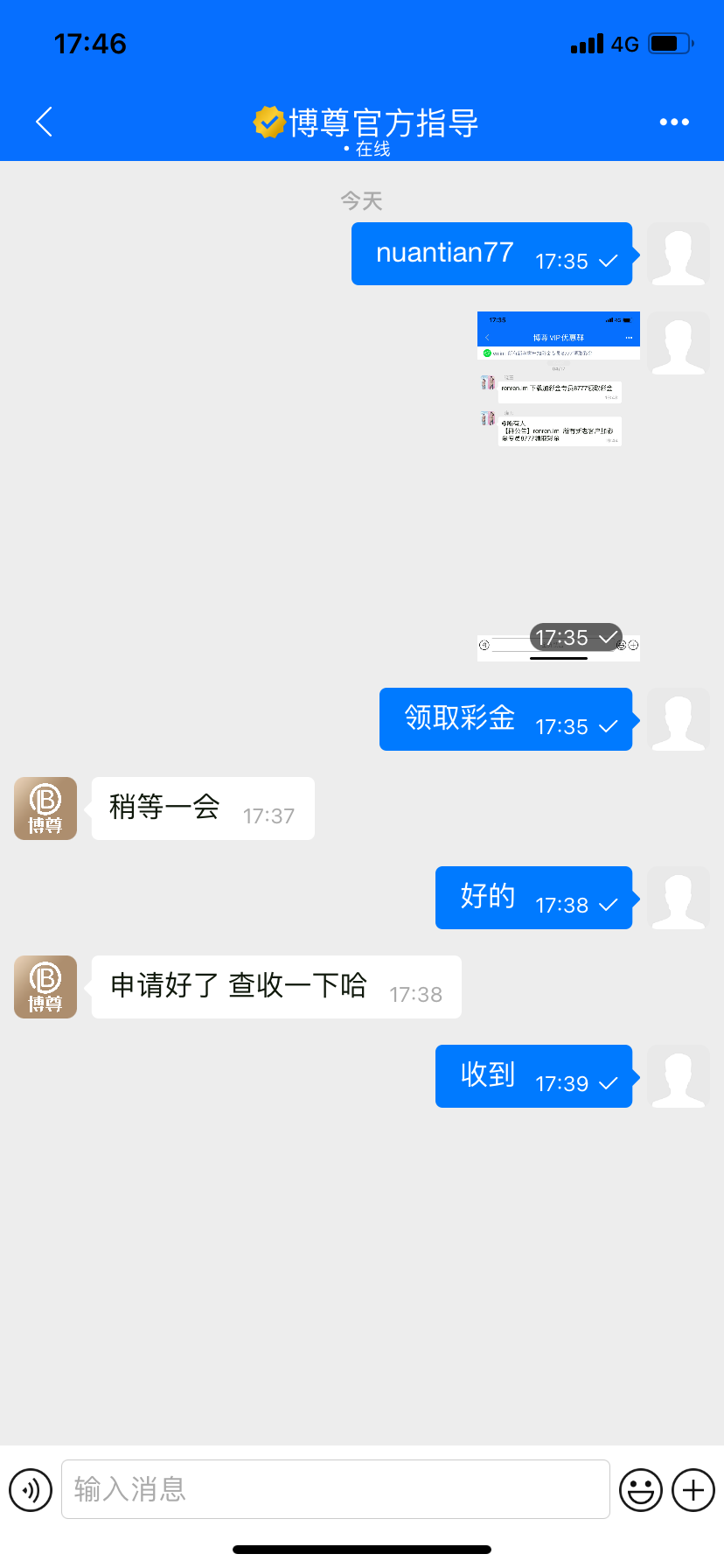Tap the chat title 博尊官方指导
724x1568 pixels.
click(x=383, y=123)
